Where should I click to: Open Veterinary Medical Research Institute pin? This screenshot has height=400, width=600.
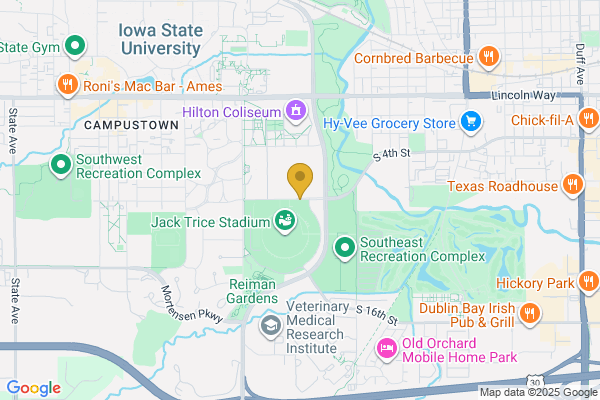point(271,326)
